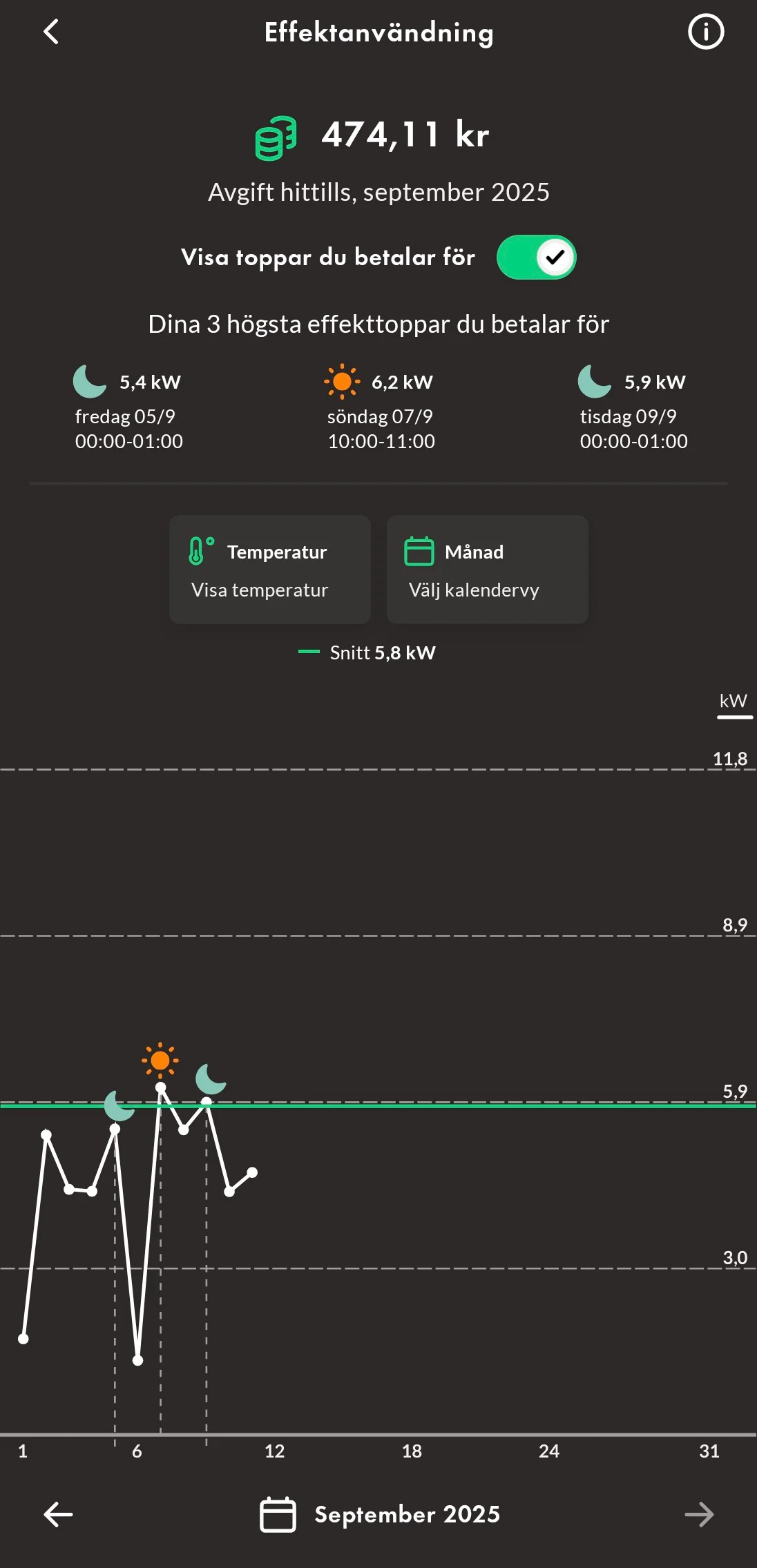Open the info icon
Image resolution: width=757 pixels, height=1568 pixels.
coord(706,32)
